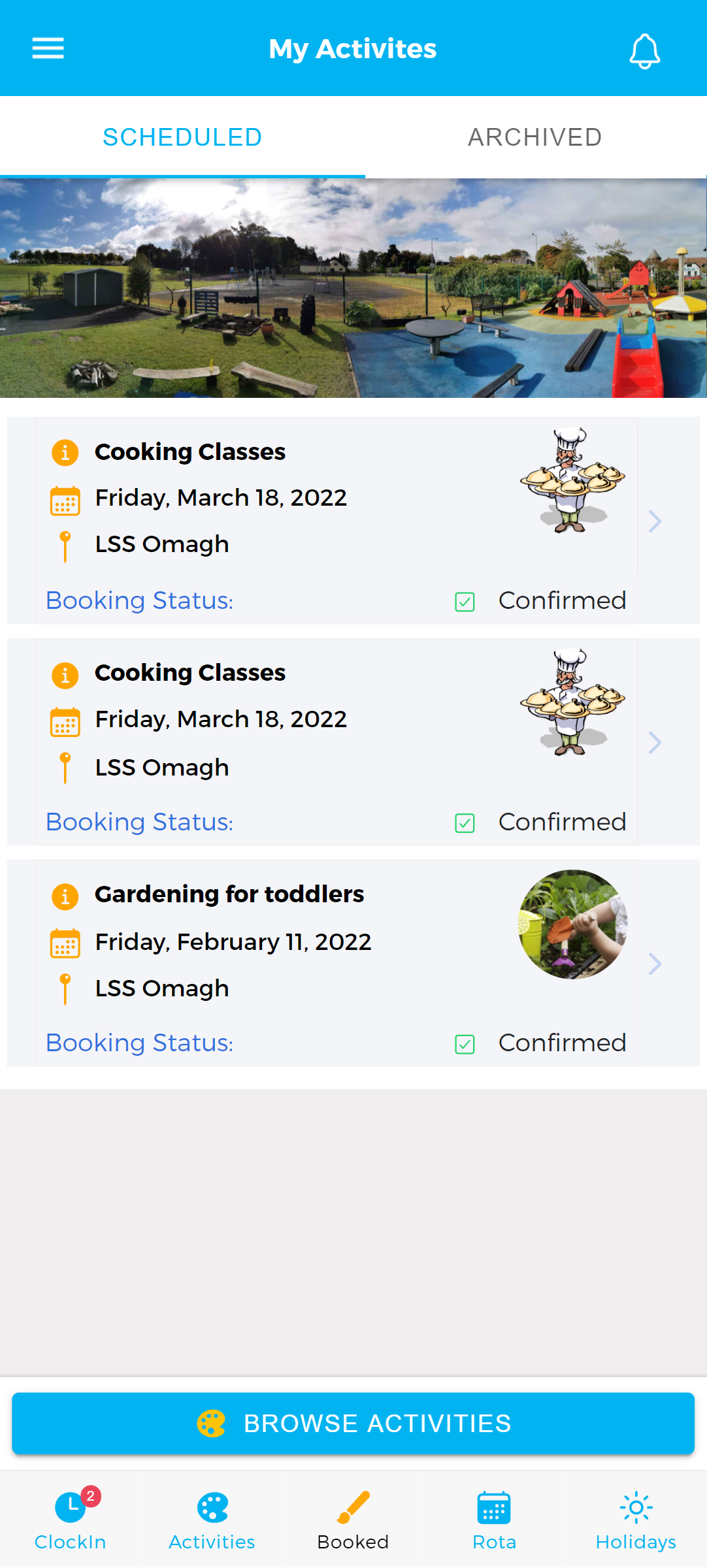This screenshot has width=707, height=1568.
Task: Click the info icon on first Cooking Classes
Action: tap(64, 452)
